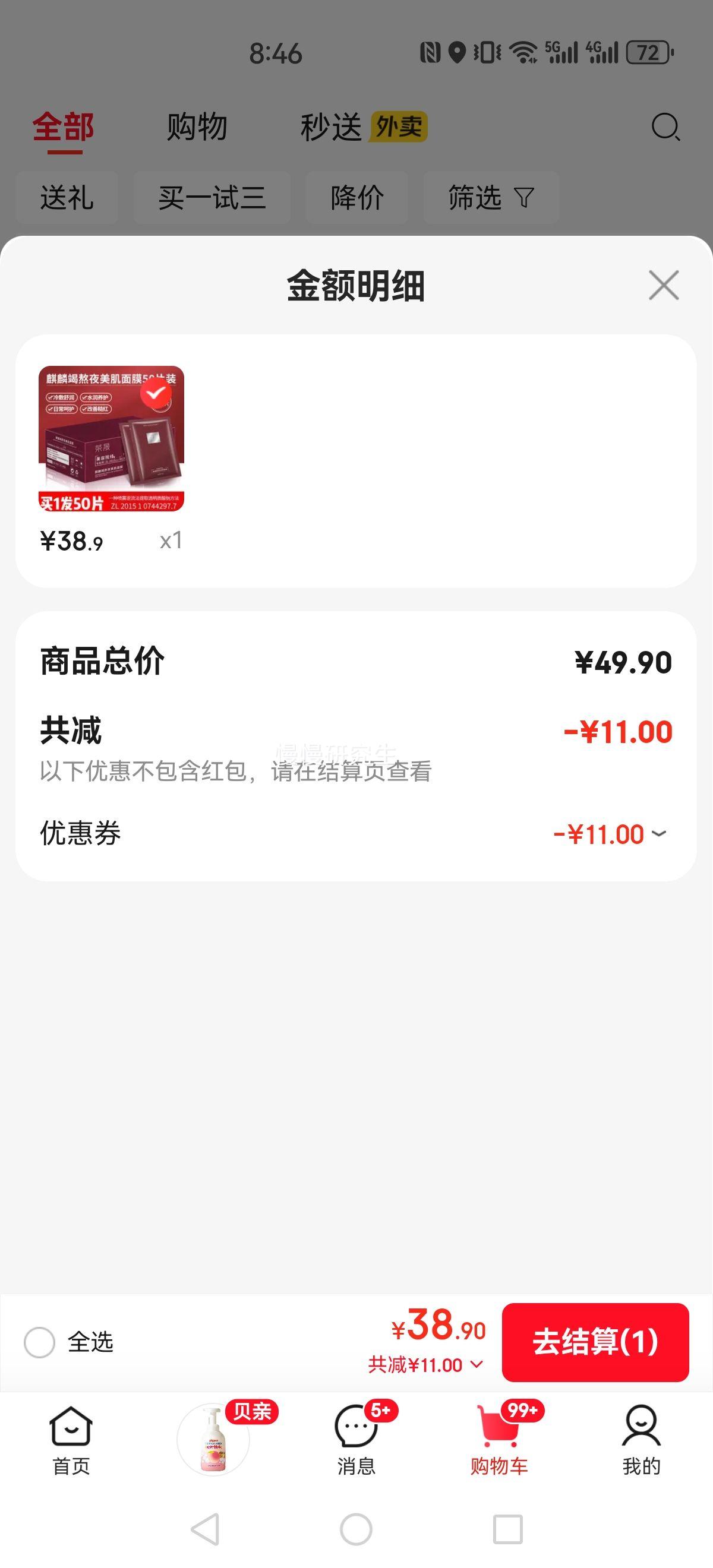This screenshot has height=1568, width=713.
Task: Expand the 共减¥11.00 discount breakdown arrow
Action: [476, 1365]
